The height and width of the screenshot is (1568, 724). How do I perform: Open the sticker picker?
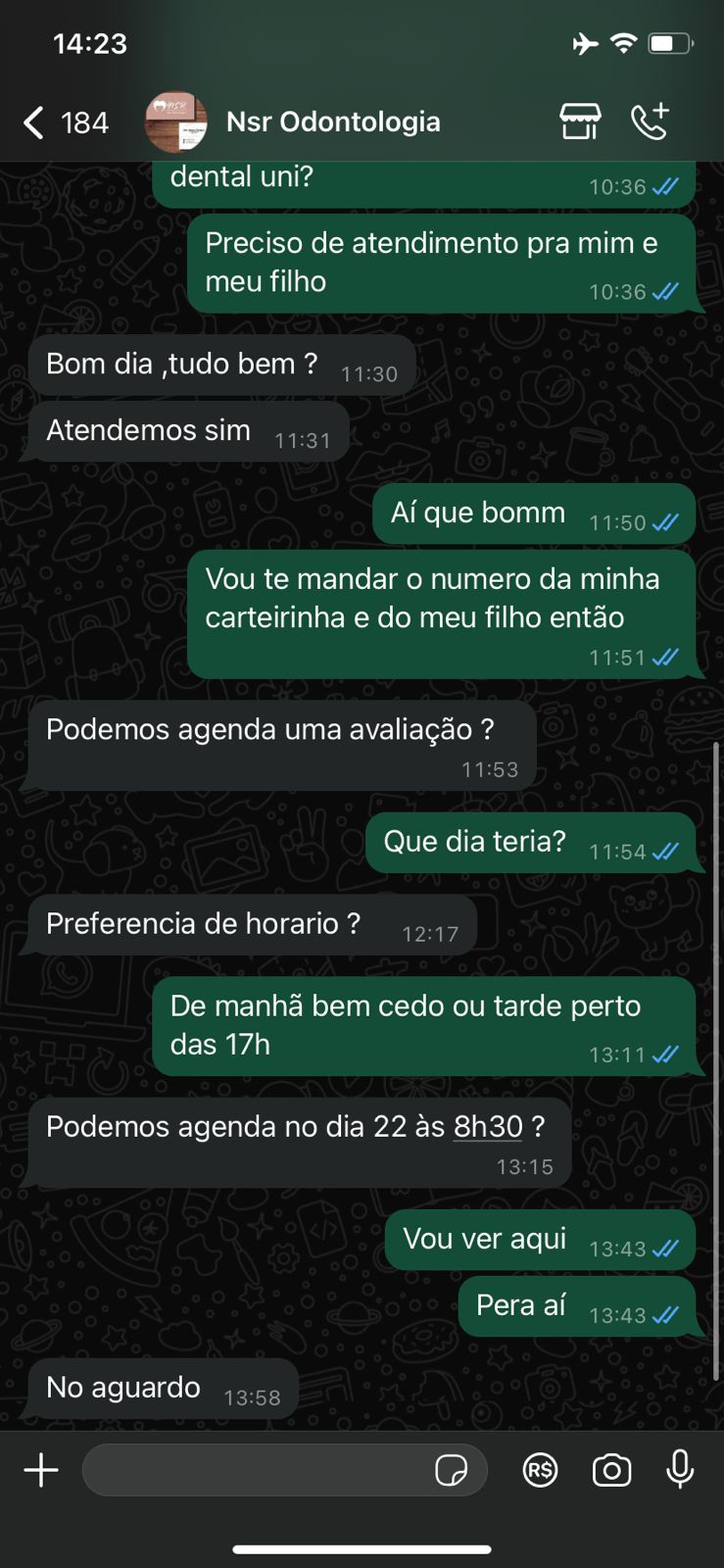coord(452,1470)
